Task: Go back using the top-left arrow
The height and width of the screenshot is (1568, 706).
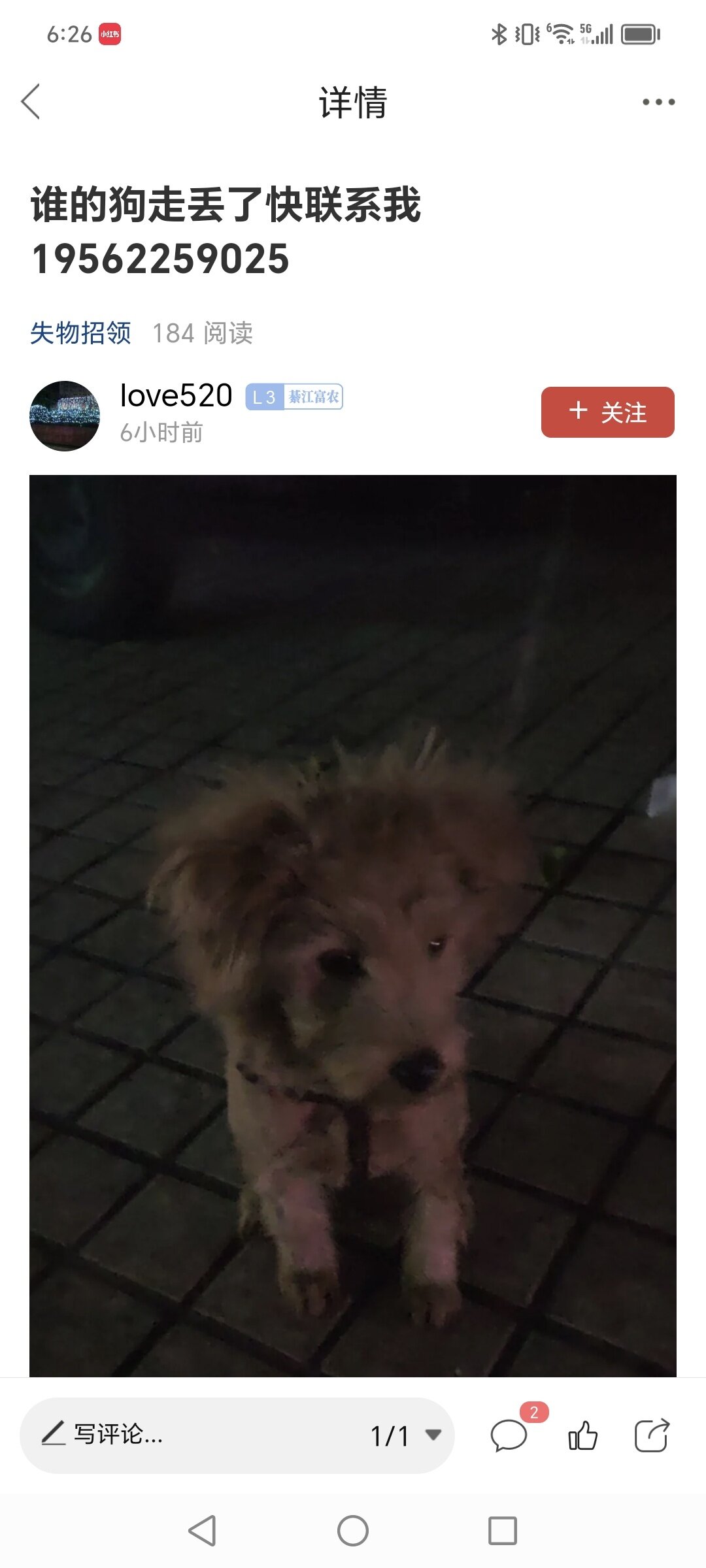Action: click(x=31, y=102)
